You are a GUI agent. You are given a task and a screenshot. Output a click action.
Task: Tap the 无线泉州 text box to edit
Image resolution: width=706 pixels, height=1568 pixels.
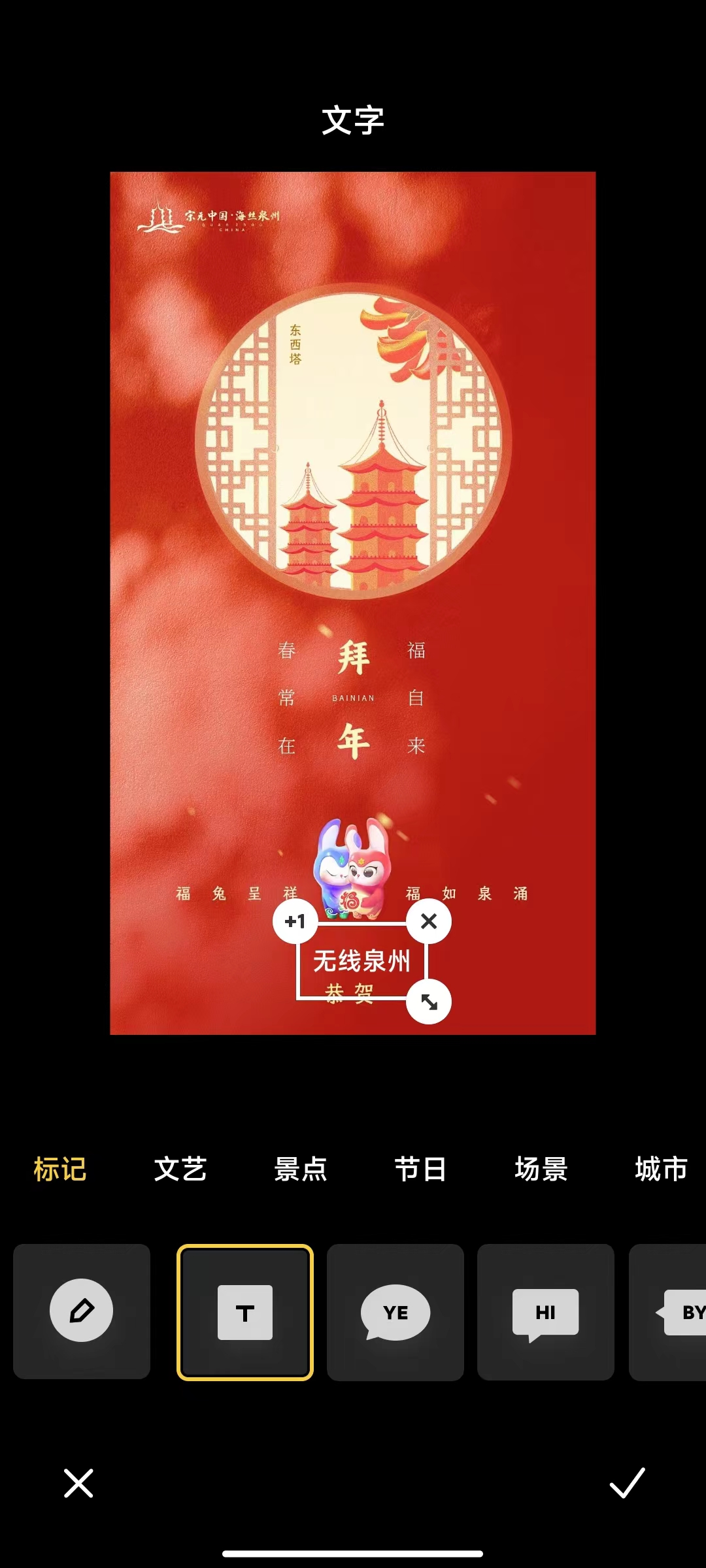[361, 962]
